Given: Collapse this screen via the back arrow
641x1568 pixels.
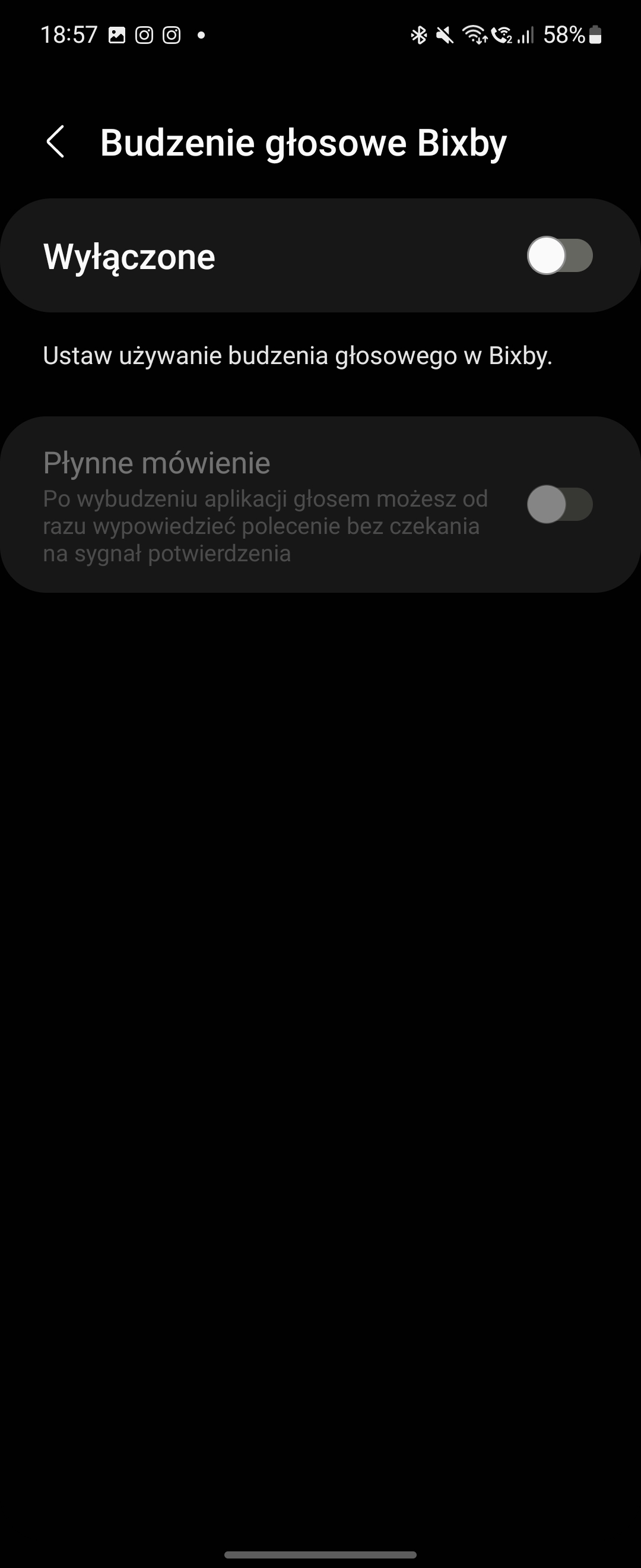Looking at the screenshot, I should (56, 142).
